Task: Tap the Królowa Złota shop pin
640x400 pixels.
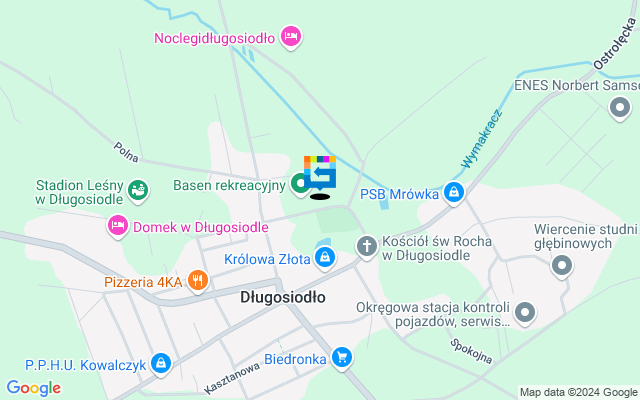Action: [x=325, y=258]
